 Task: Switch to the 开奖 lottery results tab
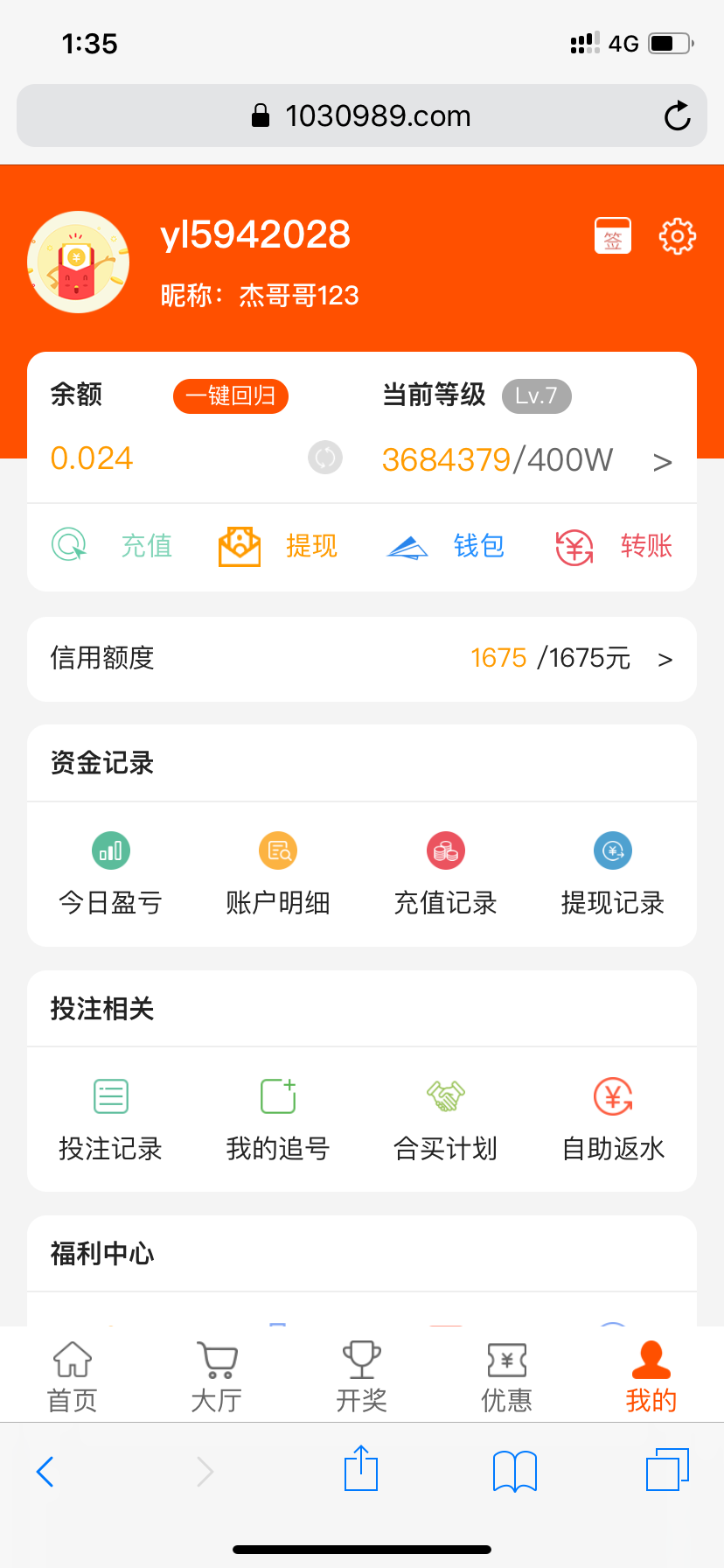click(x=361, y=1374)
